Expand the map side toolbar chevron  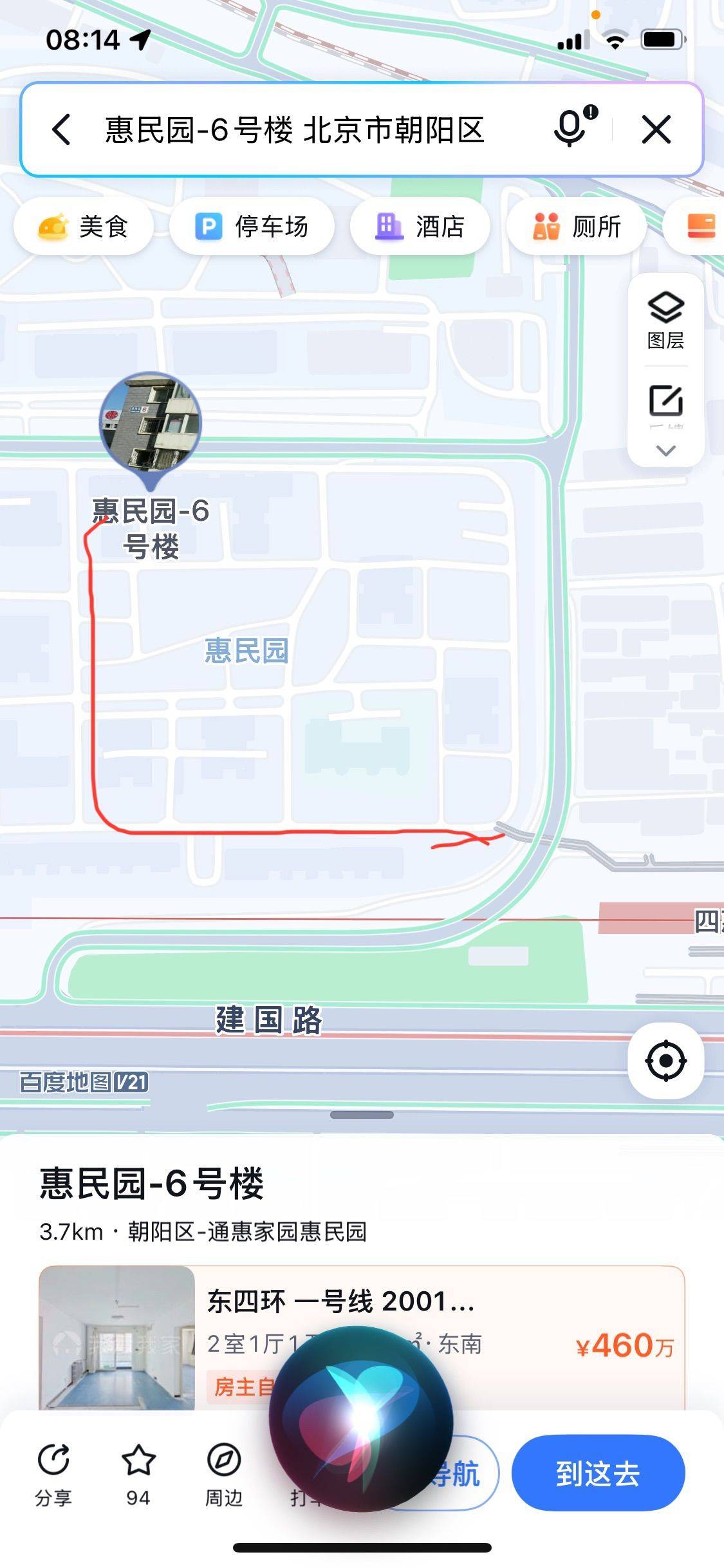(665, 450)
